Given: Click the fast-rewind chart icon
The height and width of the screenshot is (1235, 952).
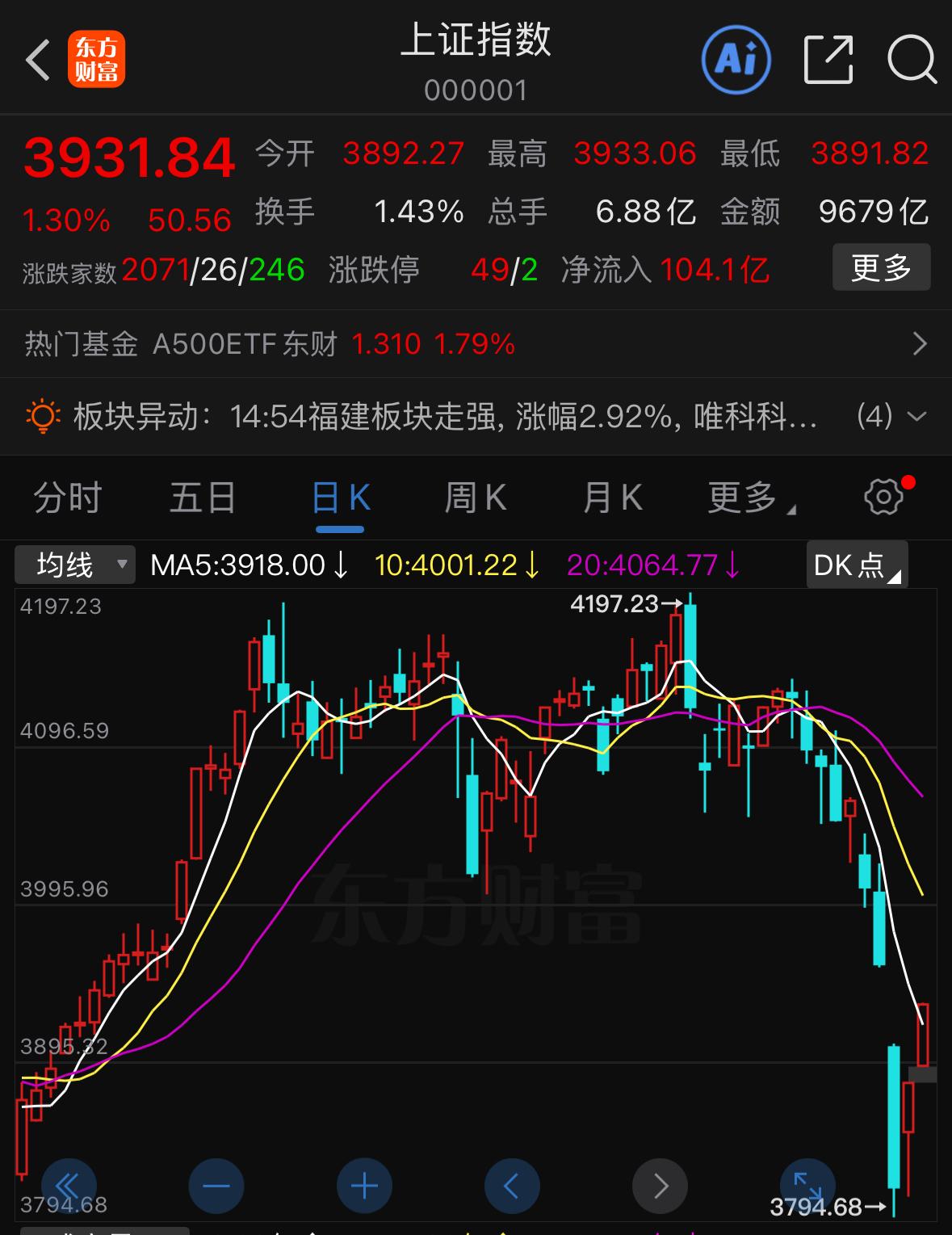Looking at the screenshot, I should point(69,1185).
